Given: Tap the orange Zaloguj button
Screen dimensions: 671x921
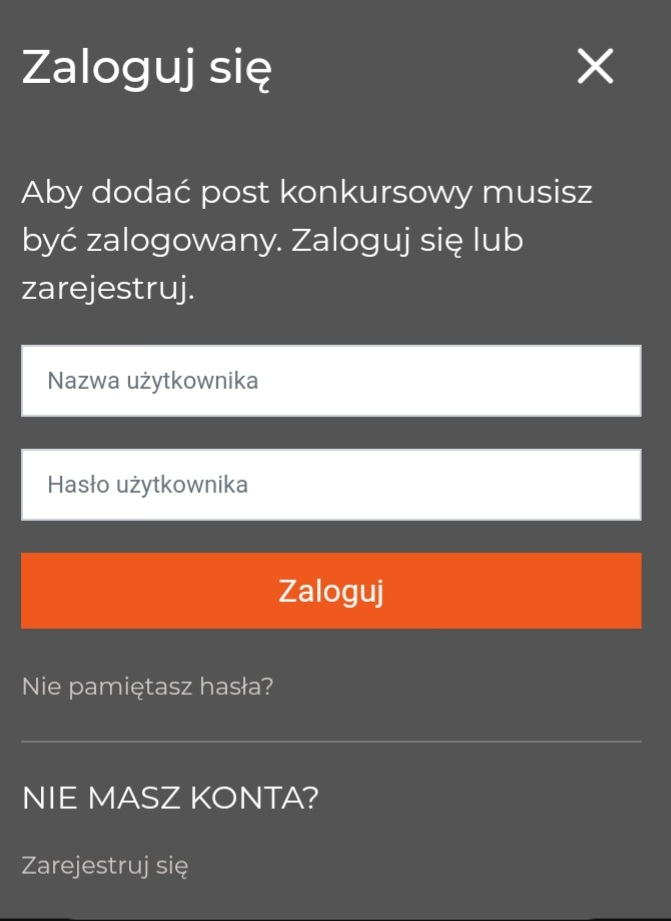Looking at the screenshot, I should [x=331, y=590].
